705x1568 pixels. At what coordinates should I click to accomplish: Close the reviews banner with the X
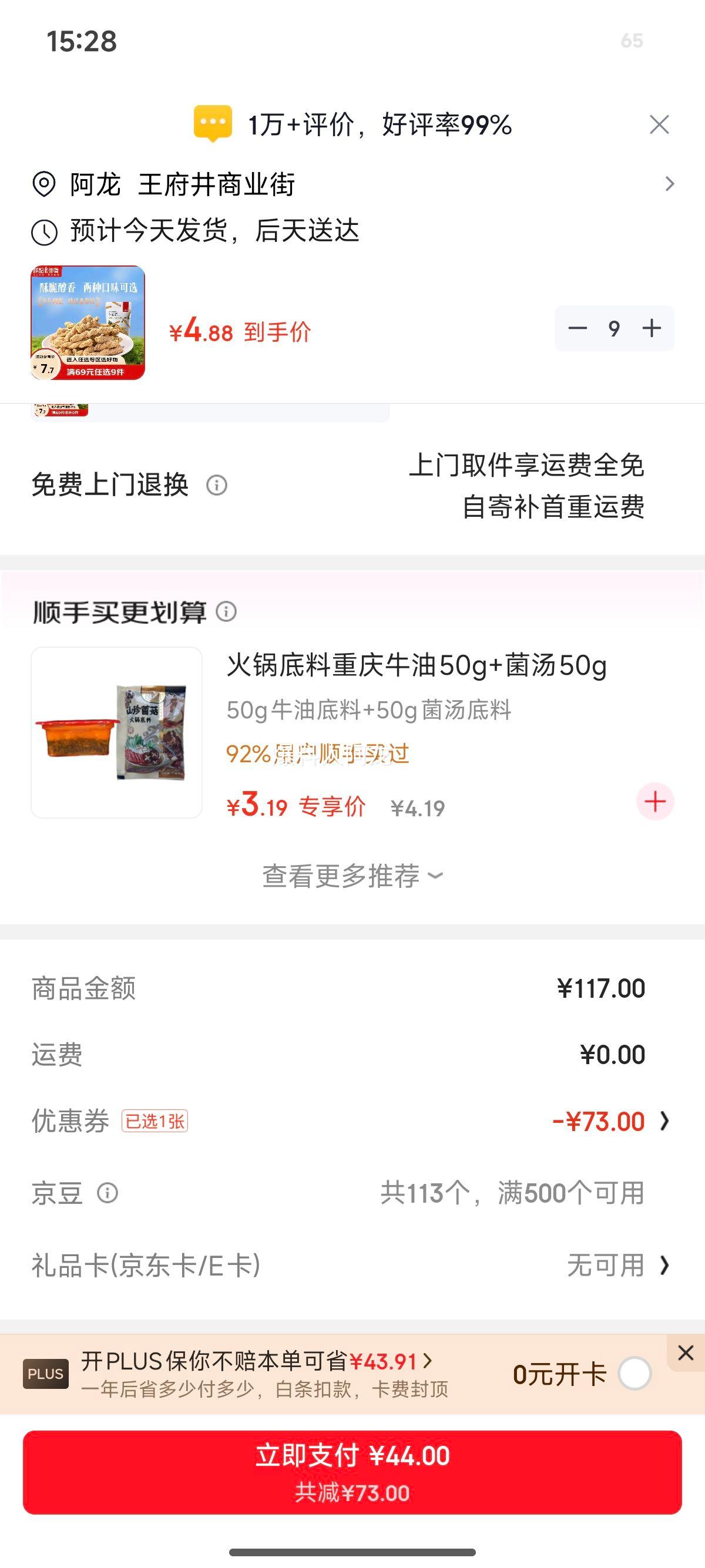(x=658, y=124)
